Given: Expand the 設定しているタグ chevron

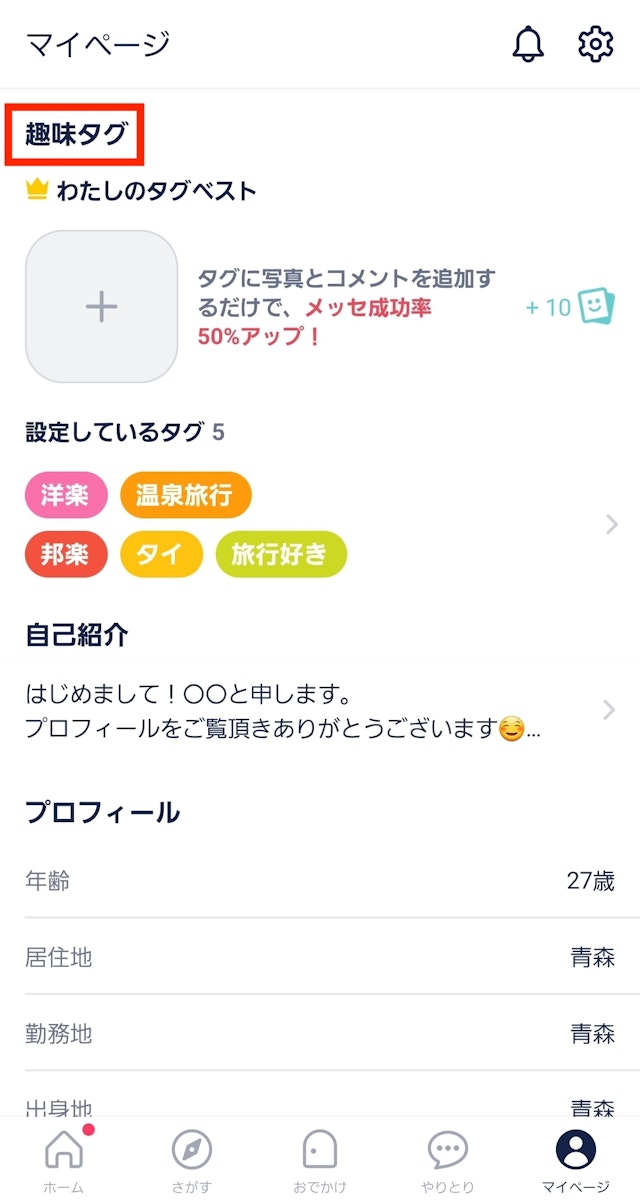Looking at the screenshot, I should (x=612, y=525).
